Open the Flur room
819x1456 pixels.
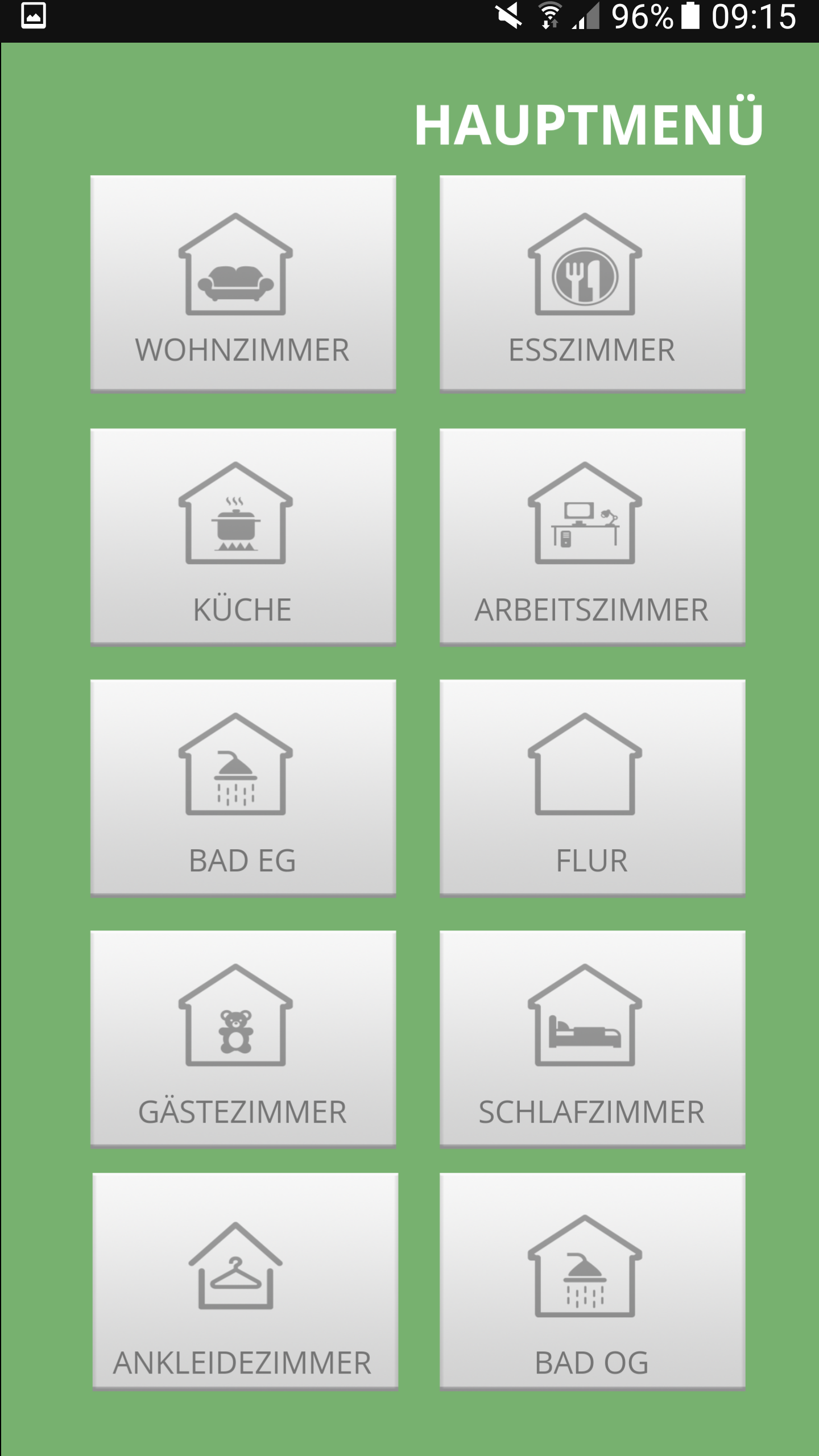592,788
